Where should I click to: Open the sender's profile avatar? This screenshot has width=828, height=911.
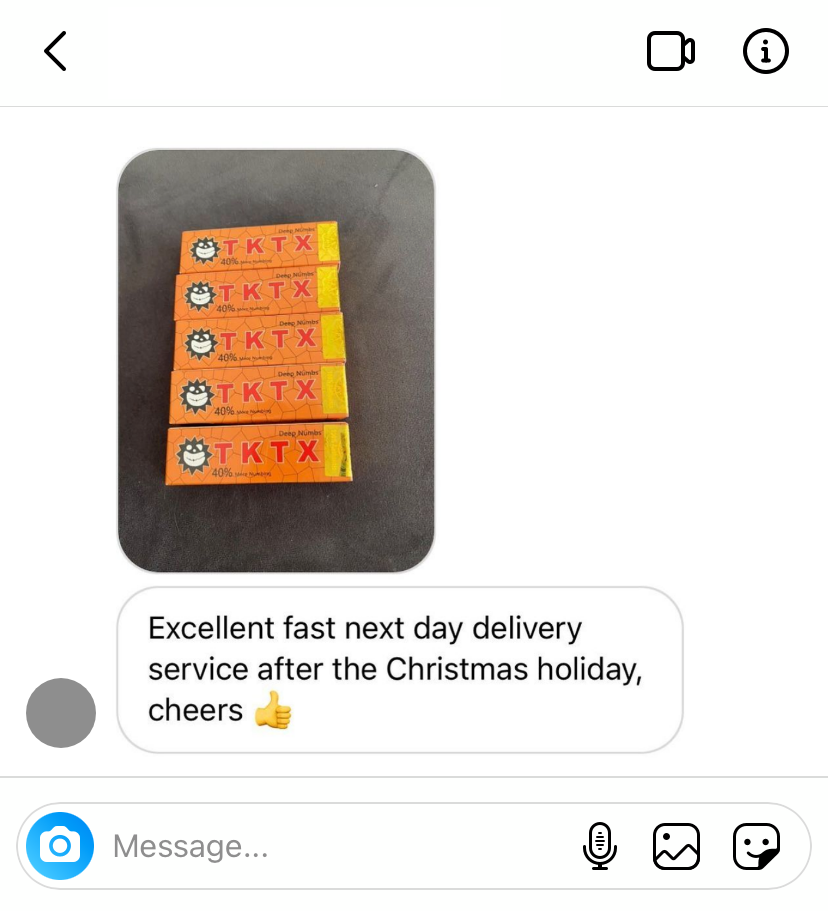[61, 713]
